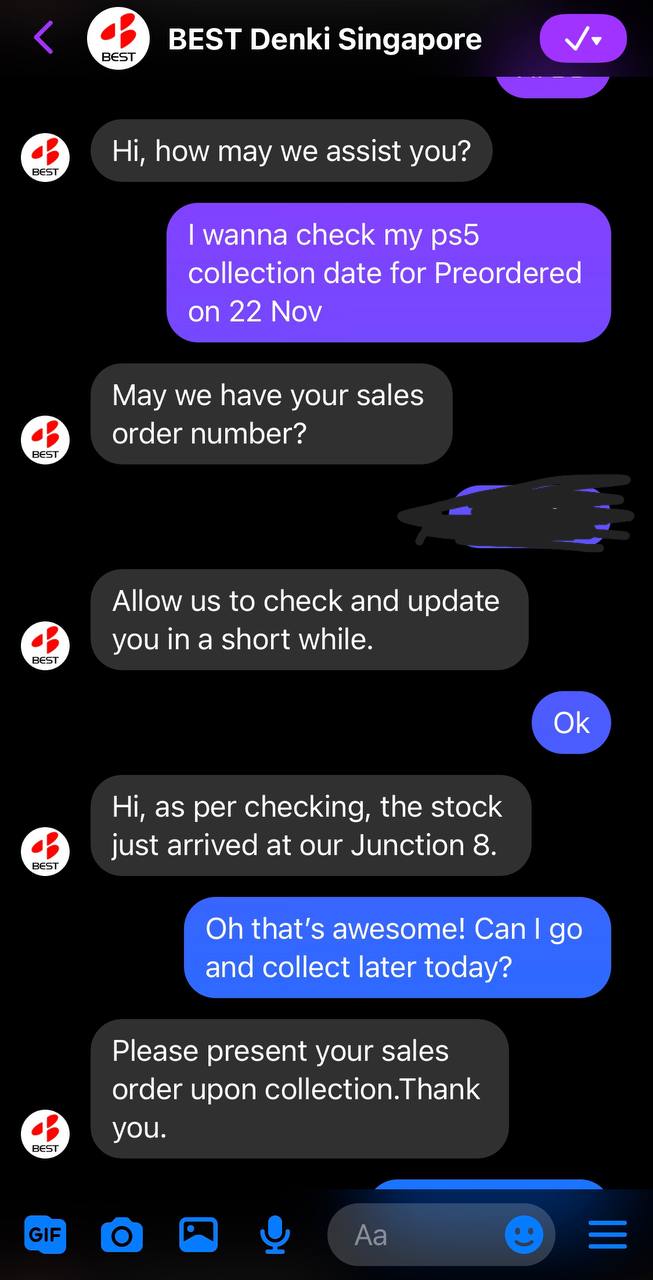
Task: Open the camera to take a photo
Action: coord(122,1236)
